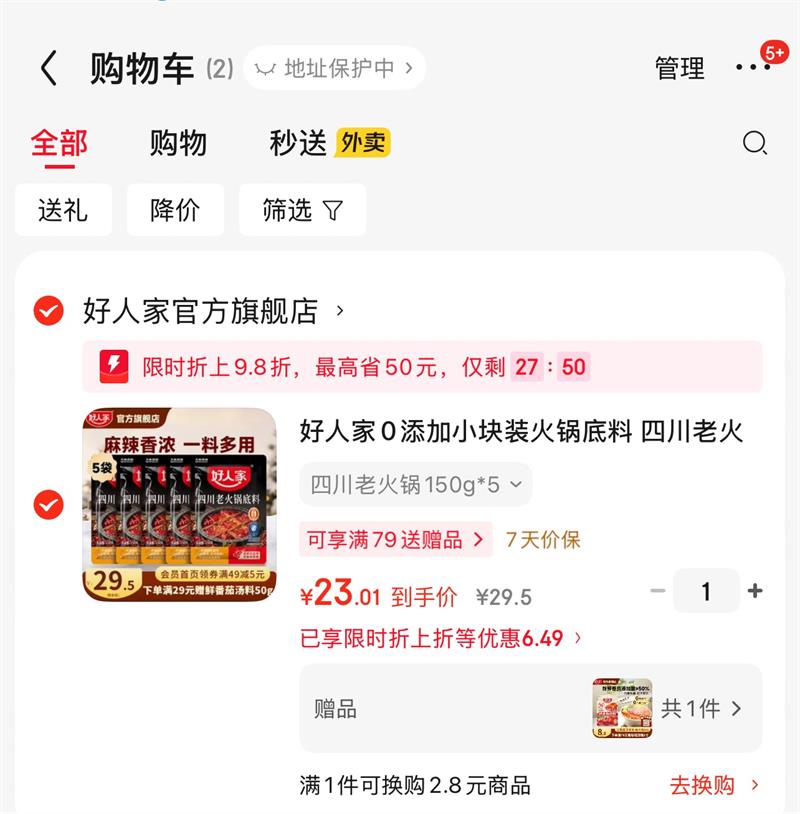Screen dimensions: 800x814
Task: Tap 管理 to manage cart items
Action: (x=680, y=70)
